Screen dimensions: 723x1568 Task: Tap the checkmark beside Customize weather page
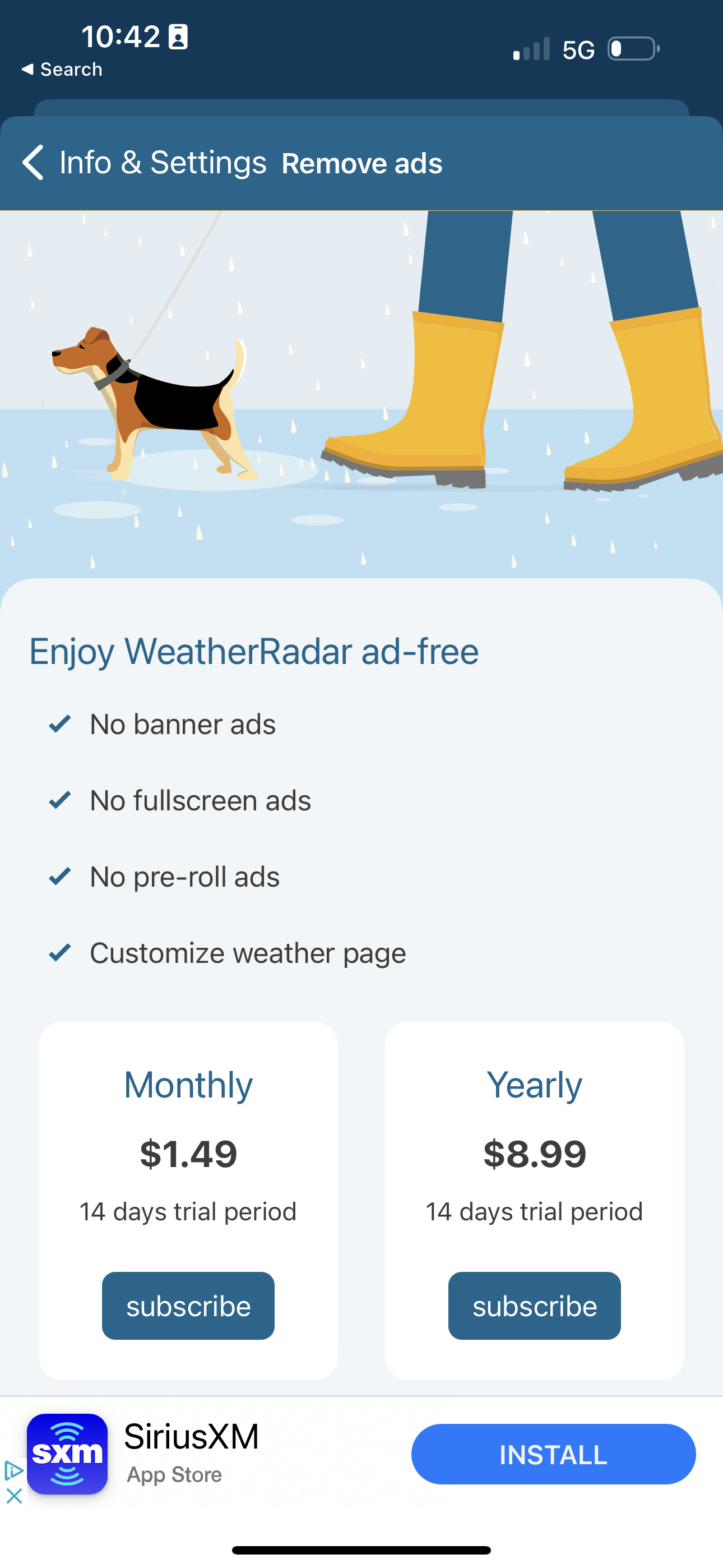pos(59,953)
